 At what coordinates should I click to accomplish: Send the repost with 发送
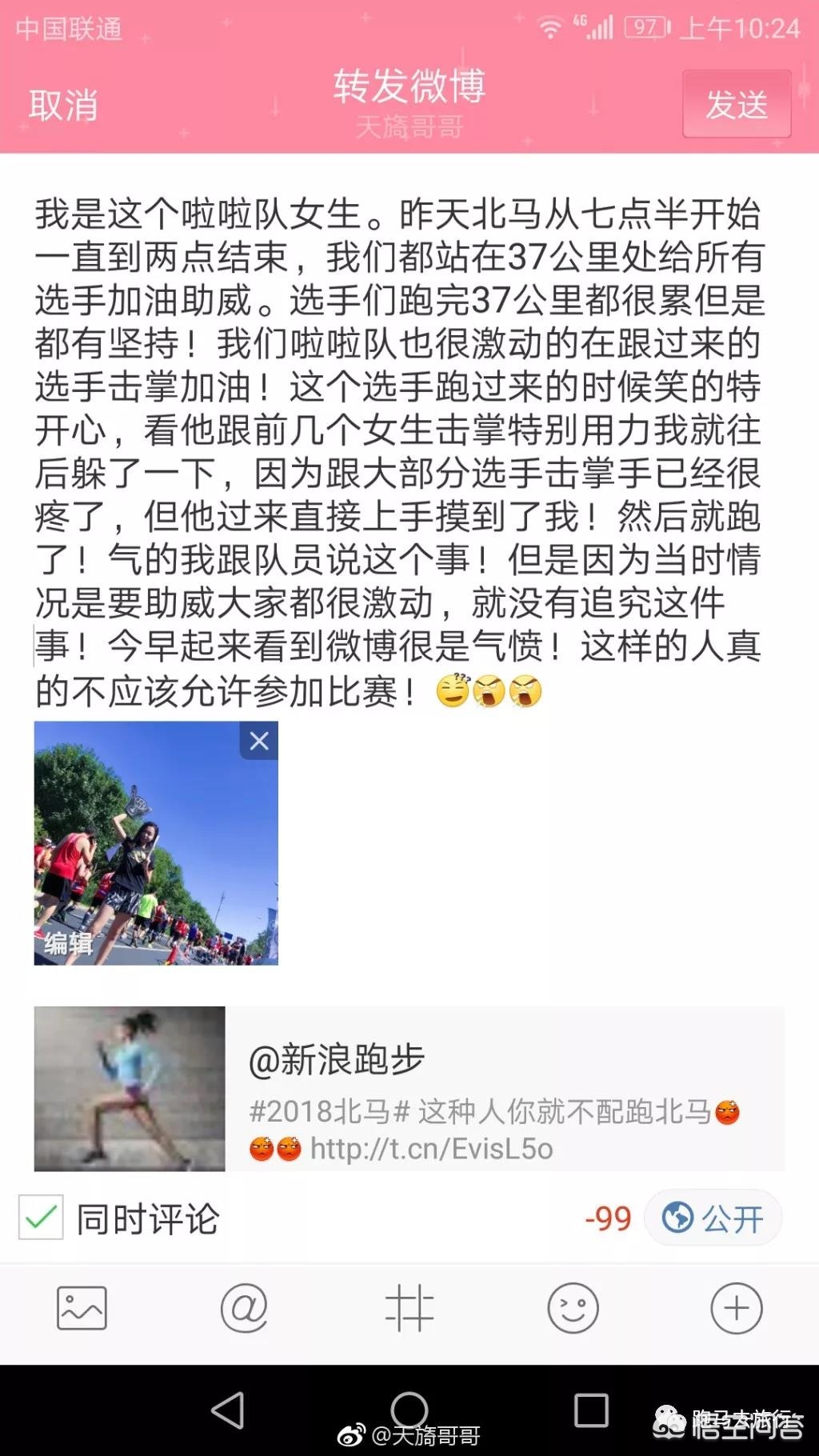[x=737, y=104]
